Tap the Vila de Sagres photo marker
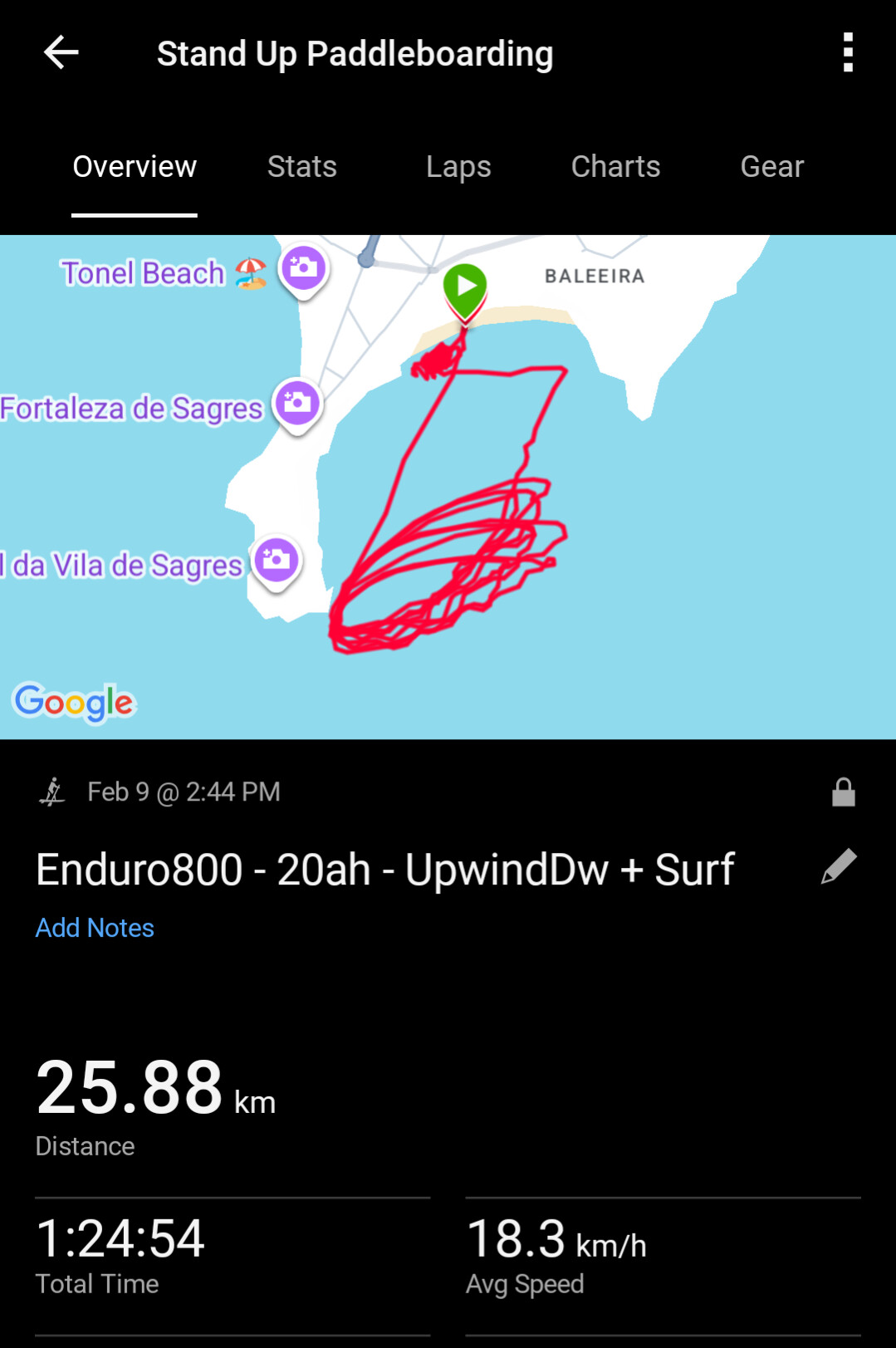This screenshot has height=1348, width=896. [x=277, y=560]
